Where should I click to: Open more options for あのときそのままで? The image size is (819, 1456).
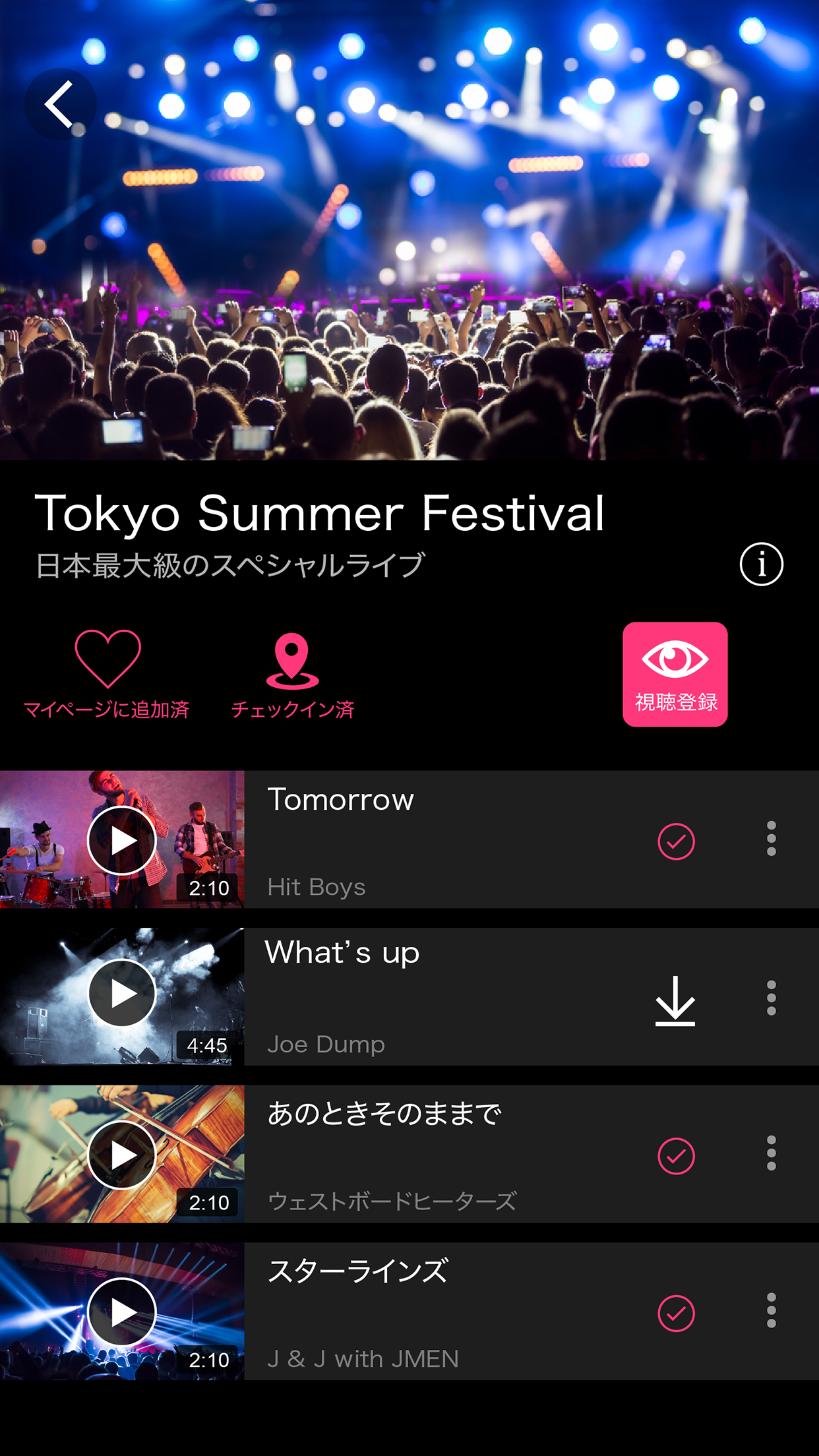click(771, 1153)
